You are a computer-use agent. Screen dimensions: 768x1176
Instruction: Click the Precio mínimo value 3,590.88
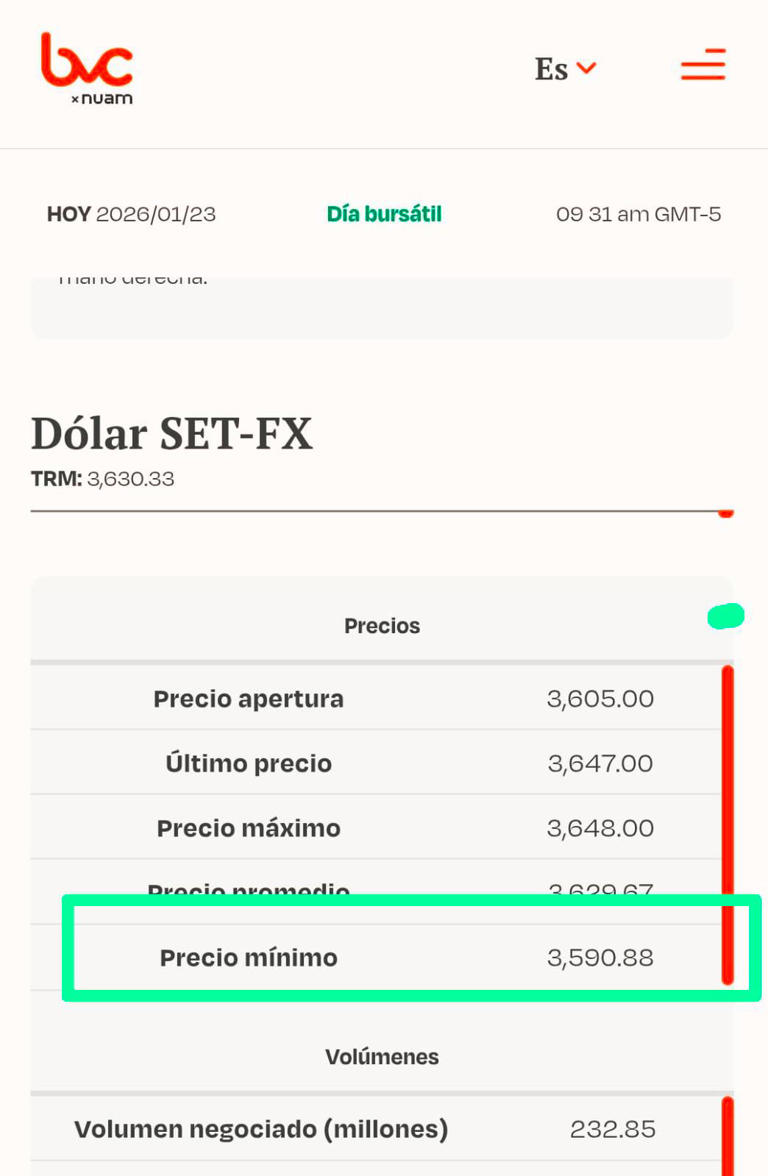click(601, 957)
